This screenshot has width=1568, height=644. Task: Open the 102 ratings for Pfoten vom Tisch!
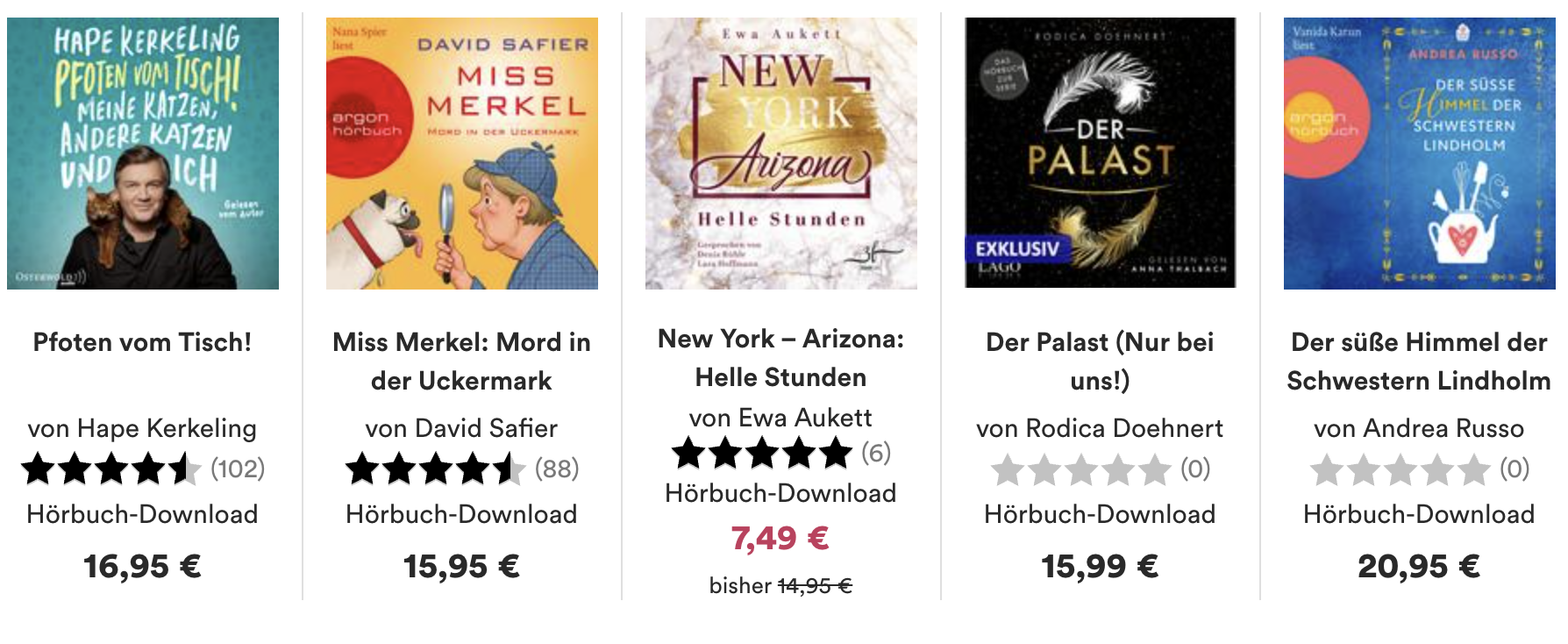click(237, 469)
